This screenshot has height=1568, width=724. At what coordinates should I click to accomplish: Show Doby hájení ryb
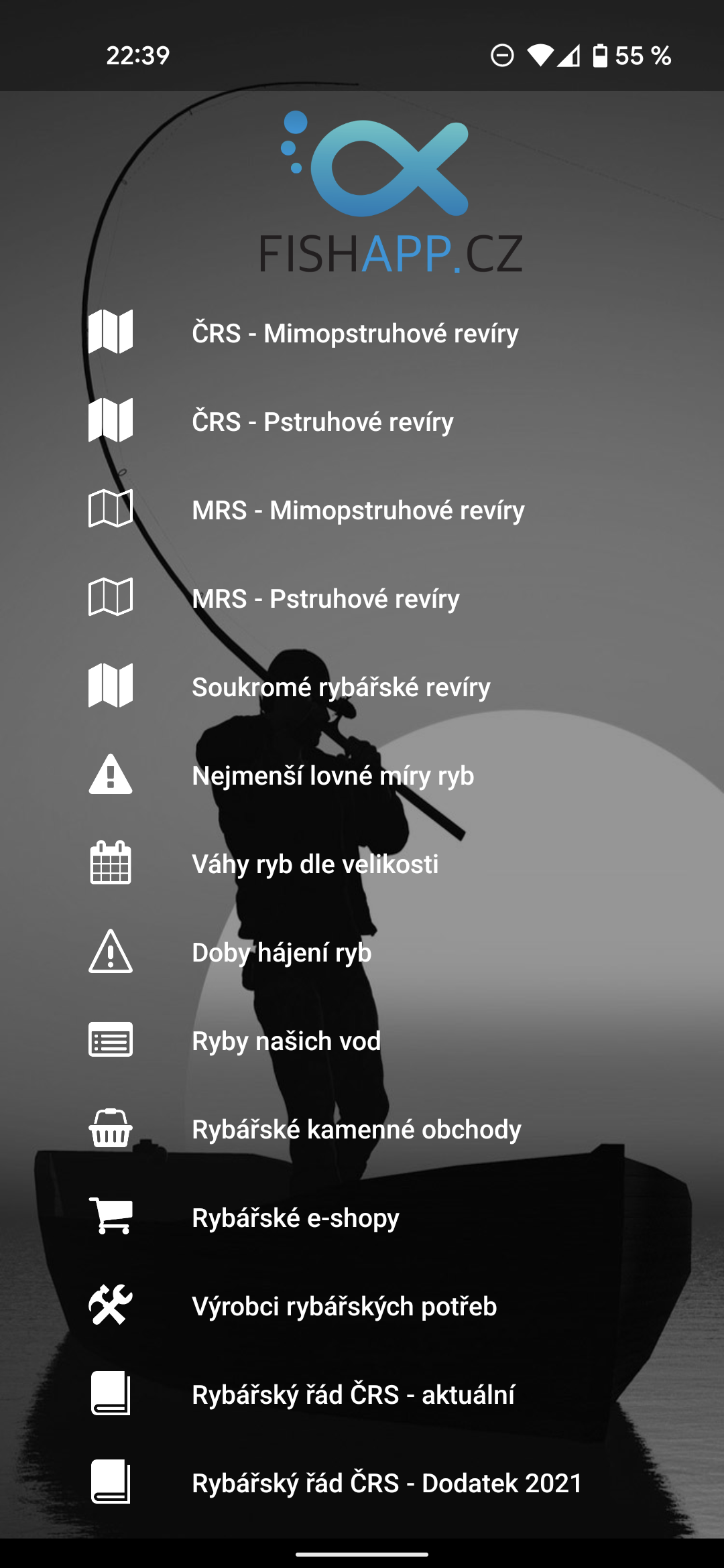[x=362, y=952]
